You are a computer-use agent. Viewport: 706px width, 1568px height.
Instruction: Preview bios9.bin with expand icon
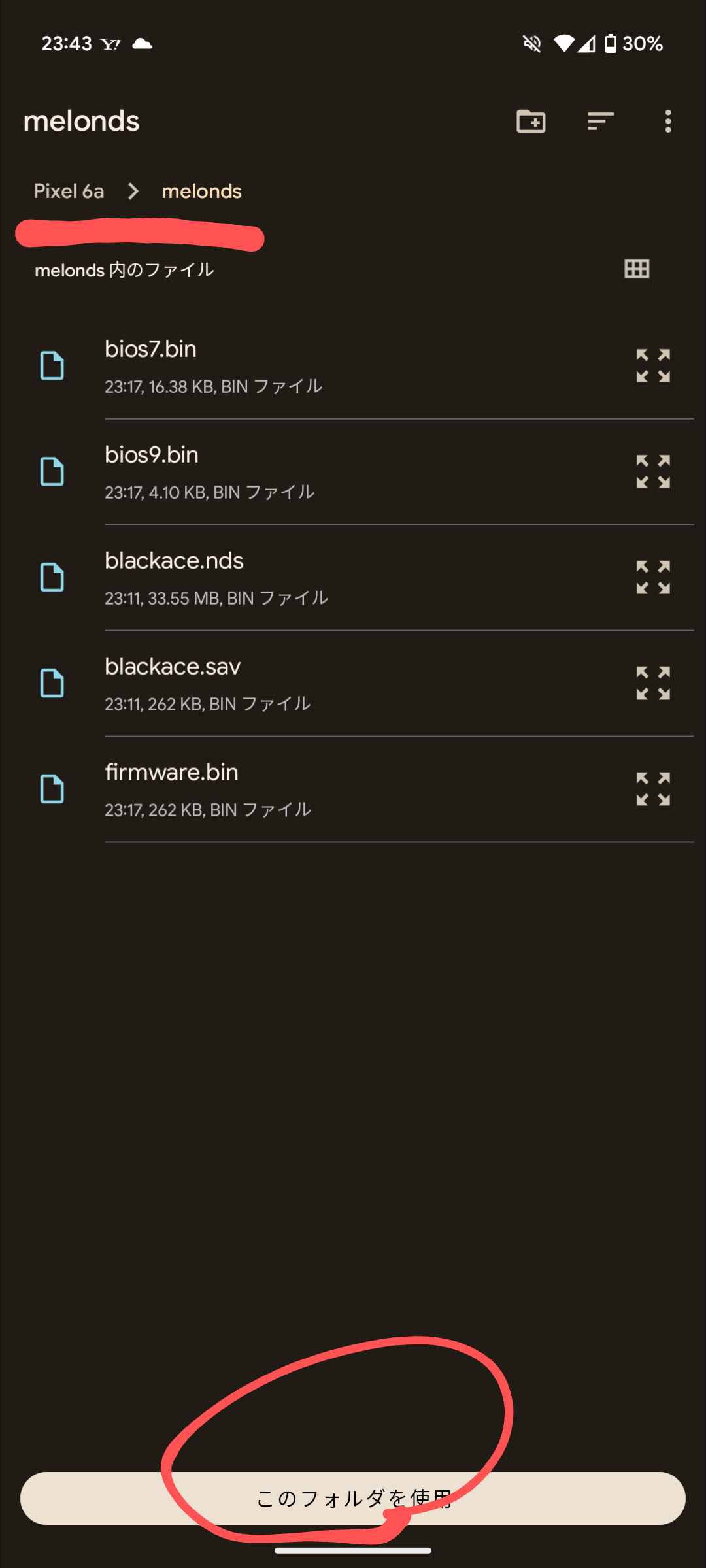pos(653,472)
